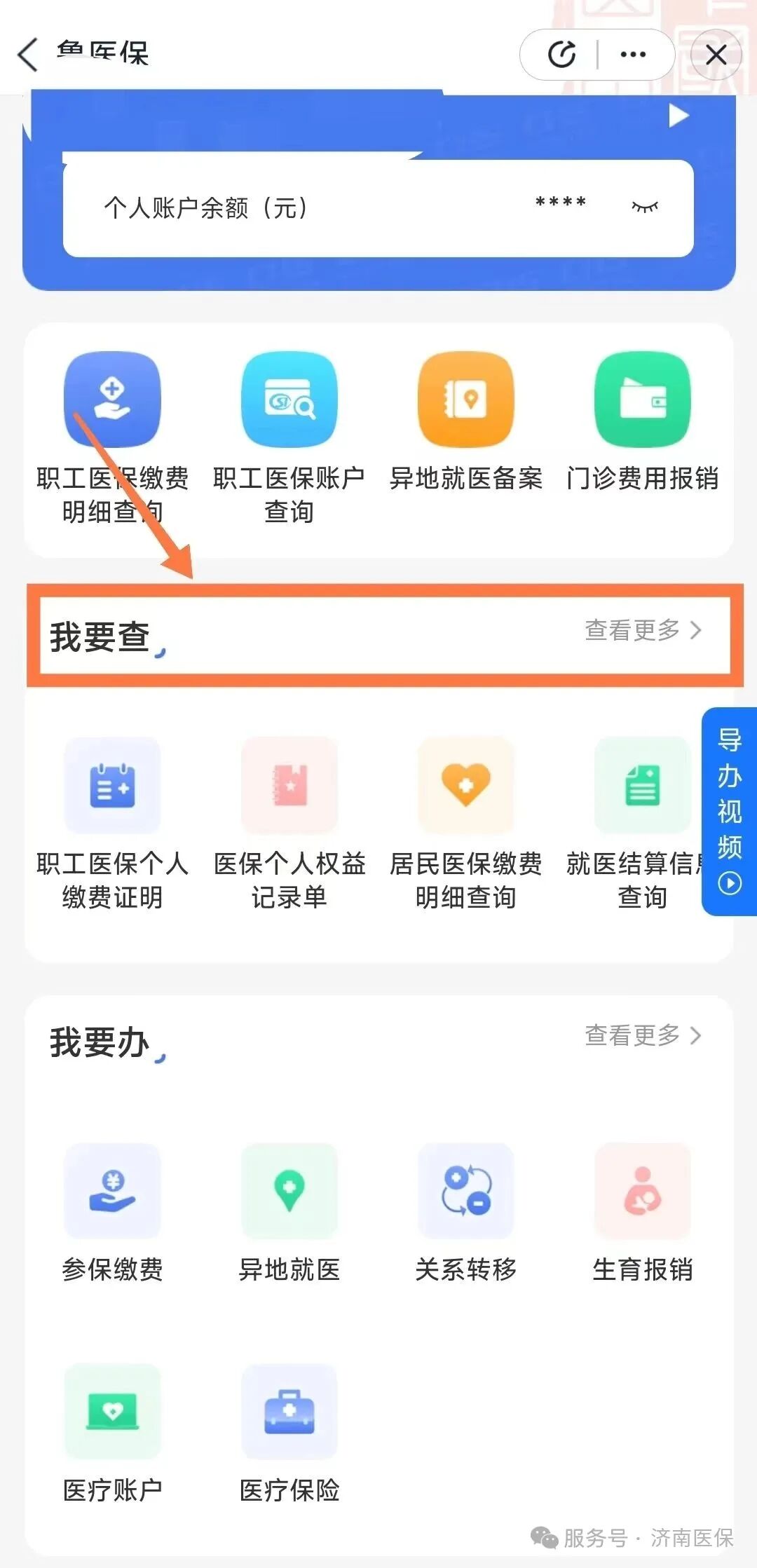The image size is (757, 1568).
Task: Reveal the hidden personal account balance
Action: pyautogui.click(x=645, y=207)
